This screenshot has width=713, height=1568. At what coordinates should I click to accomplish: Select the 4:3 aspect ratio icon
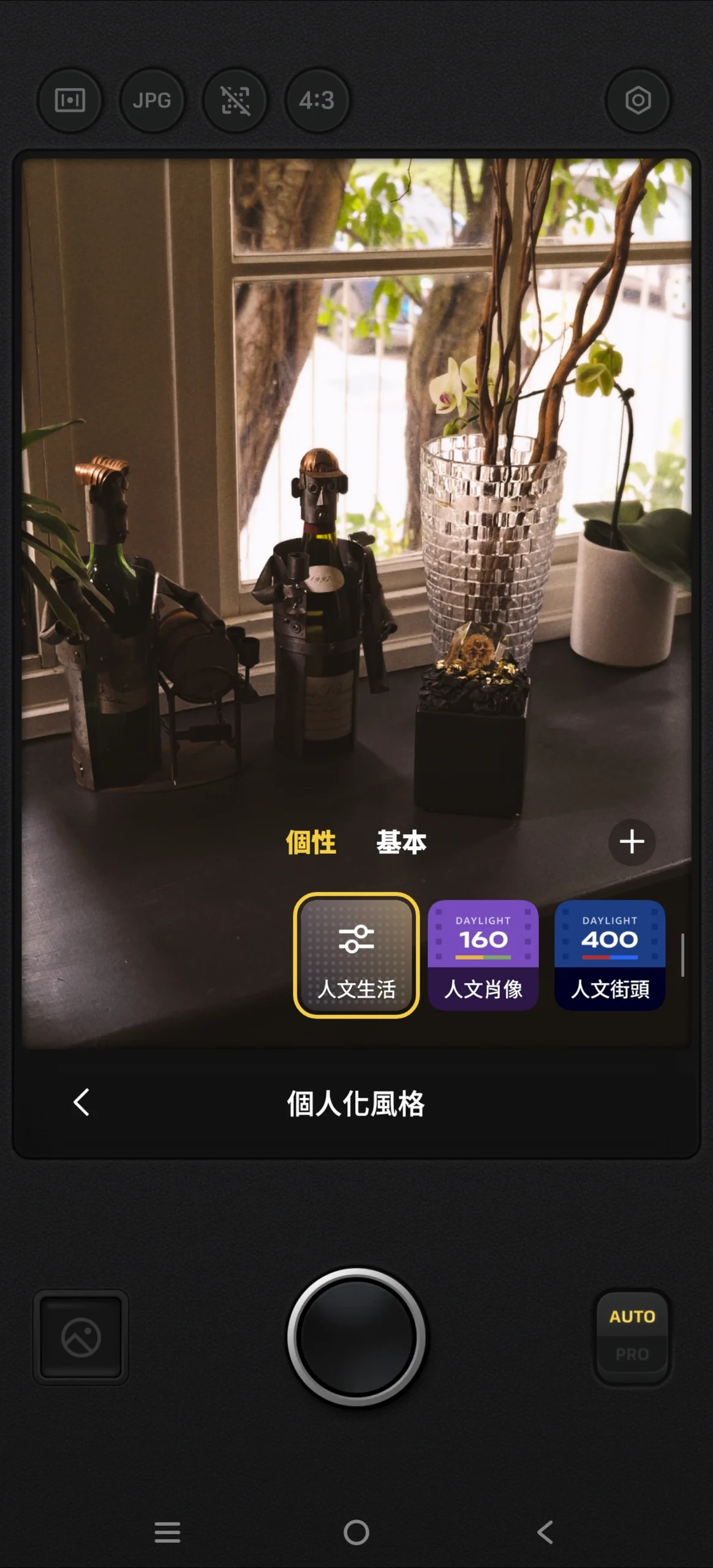(x=316, y=101)
